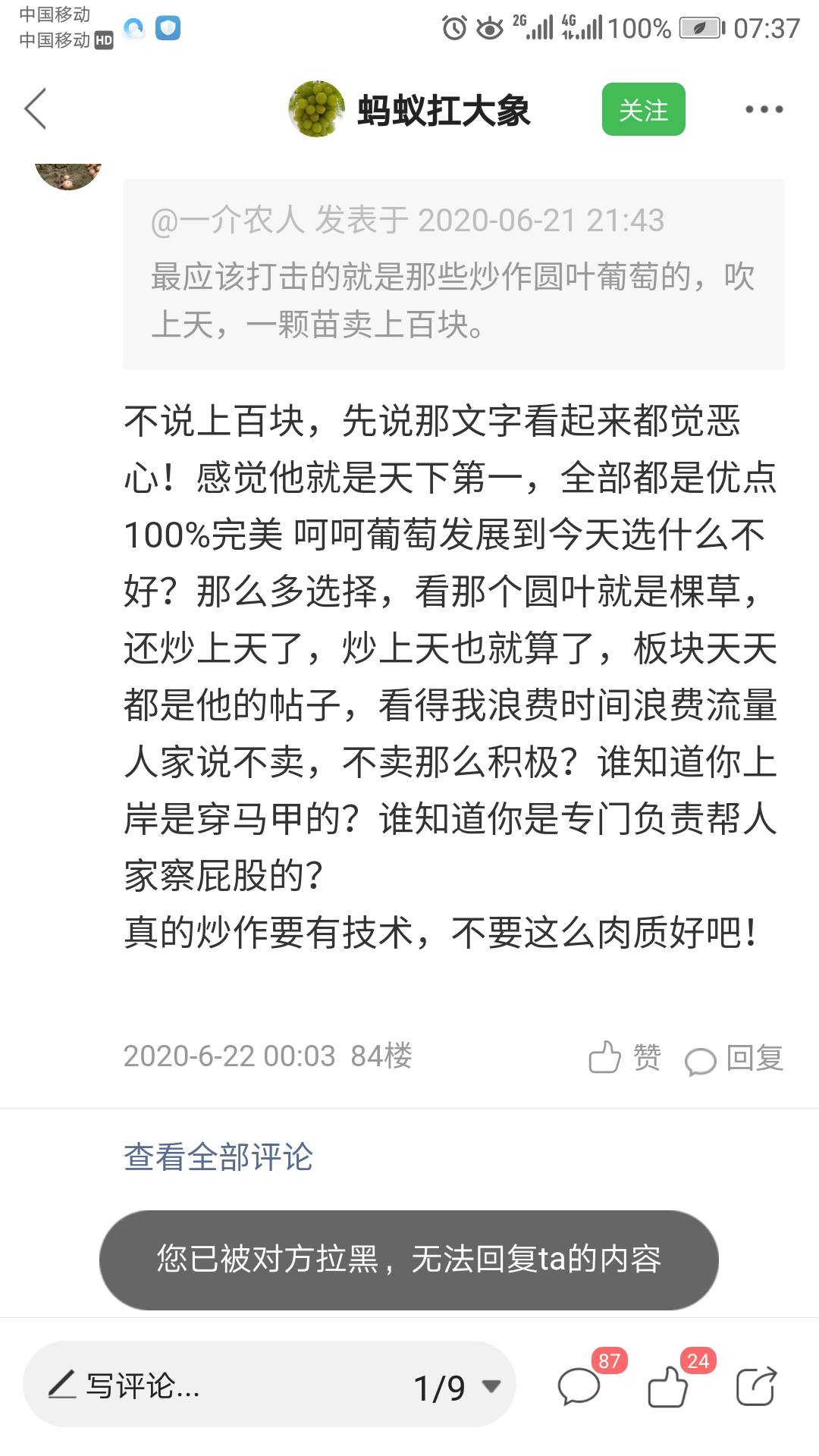Like the 84楼 comment with 赞
The image size is (819, 1456).
pyautogui.click(x=624, y=1056)
